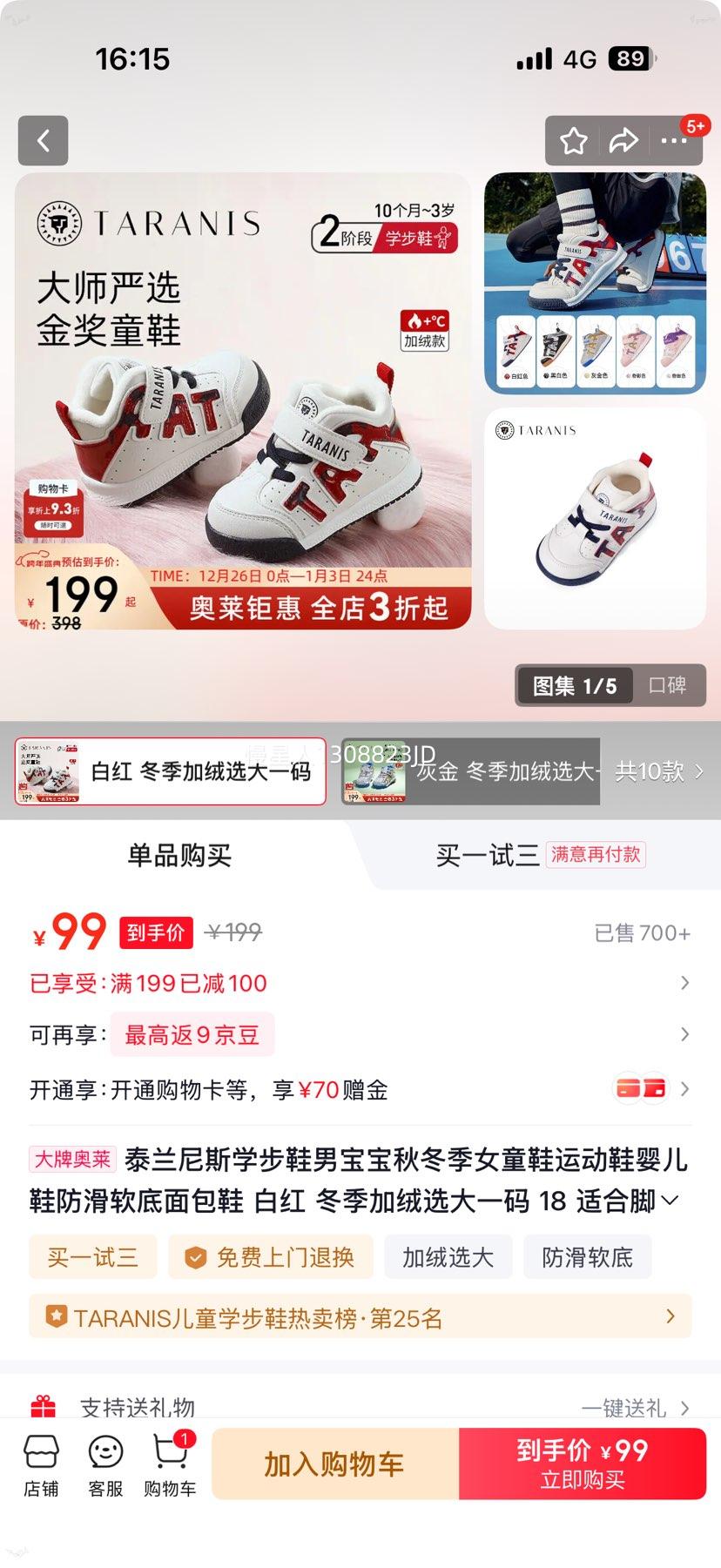The image size is (721, 1568).
Task: Tap the more options icon with 5+ badge
Action: pos(676,141)
